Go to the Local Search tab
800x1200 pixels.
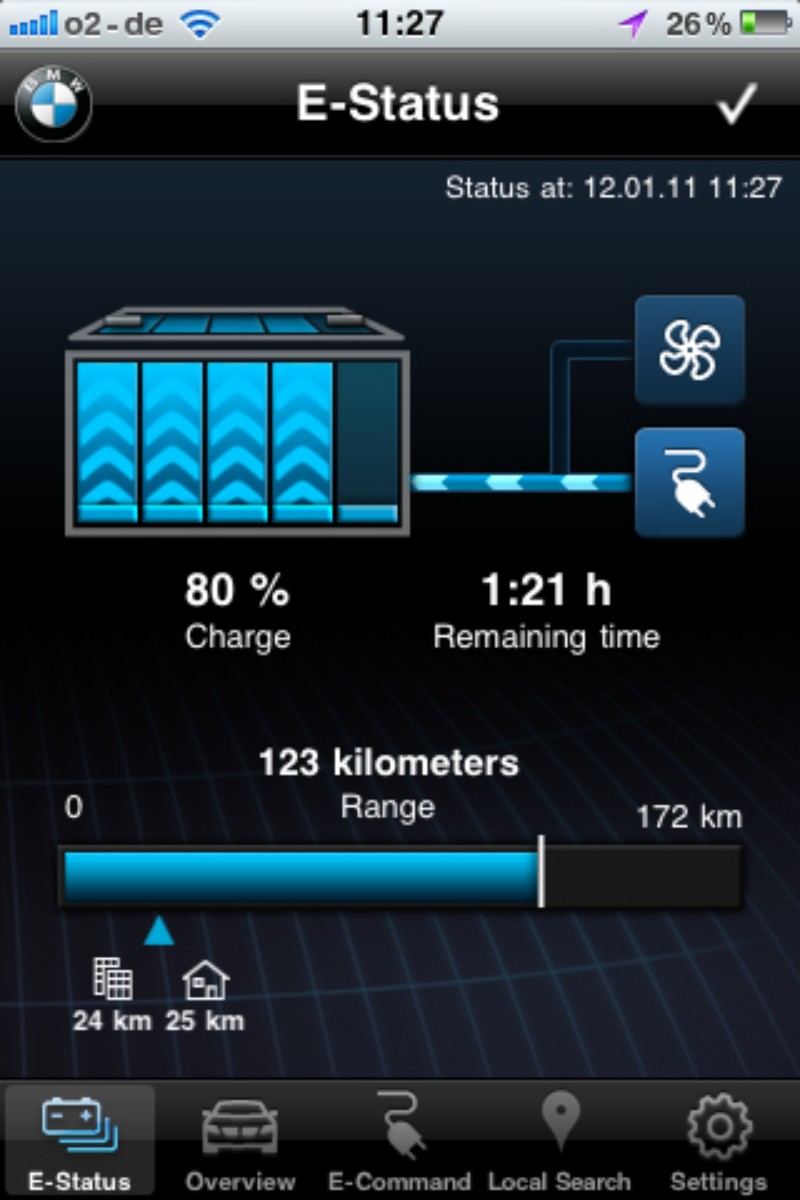tap(559, 1142)
